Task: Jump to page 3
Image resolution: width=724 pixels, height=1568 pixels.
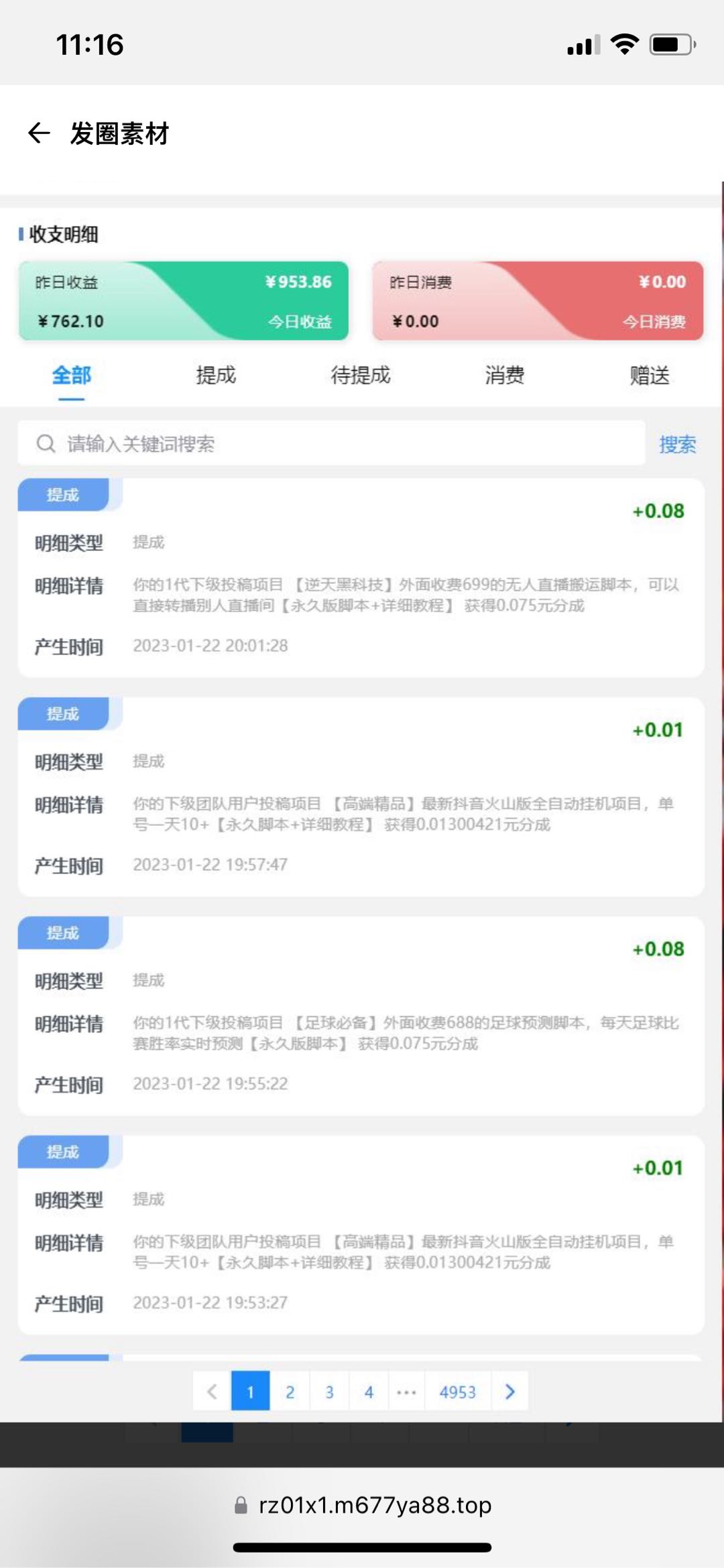Action: pos(329,1392)
